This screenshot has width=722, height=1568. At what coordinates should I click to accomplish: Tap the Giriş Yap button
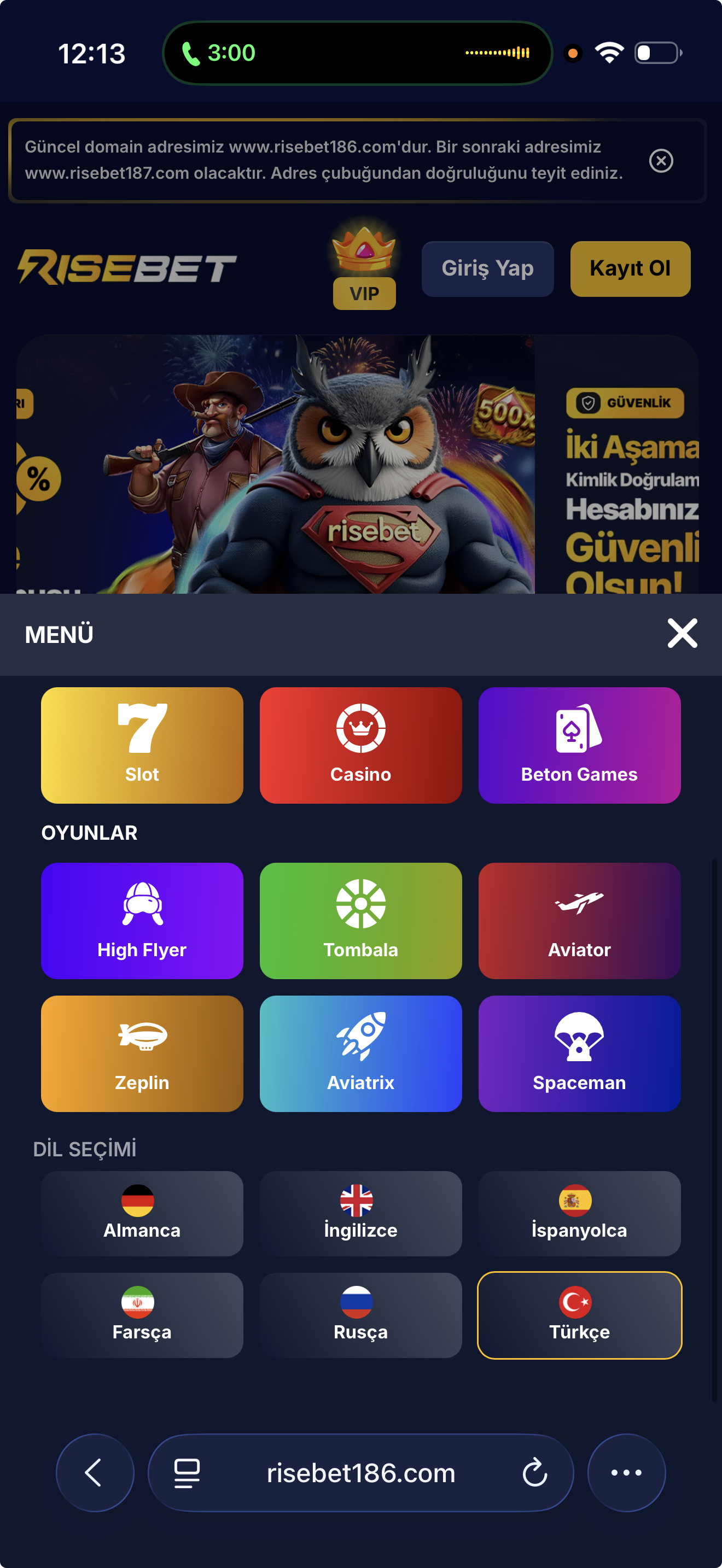pos(487,268)
